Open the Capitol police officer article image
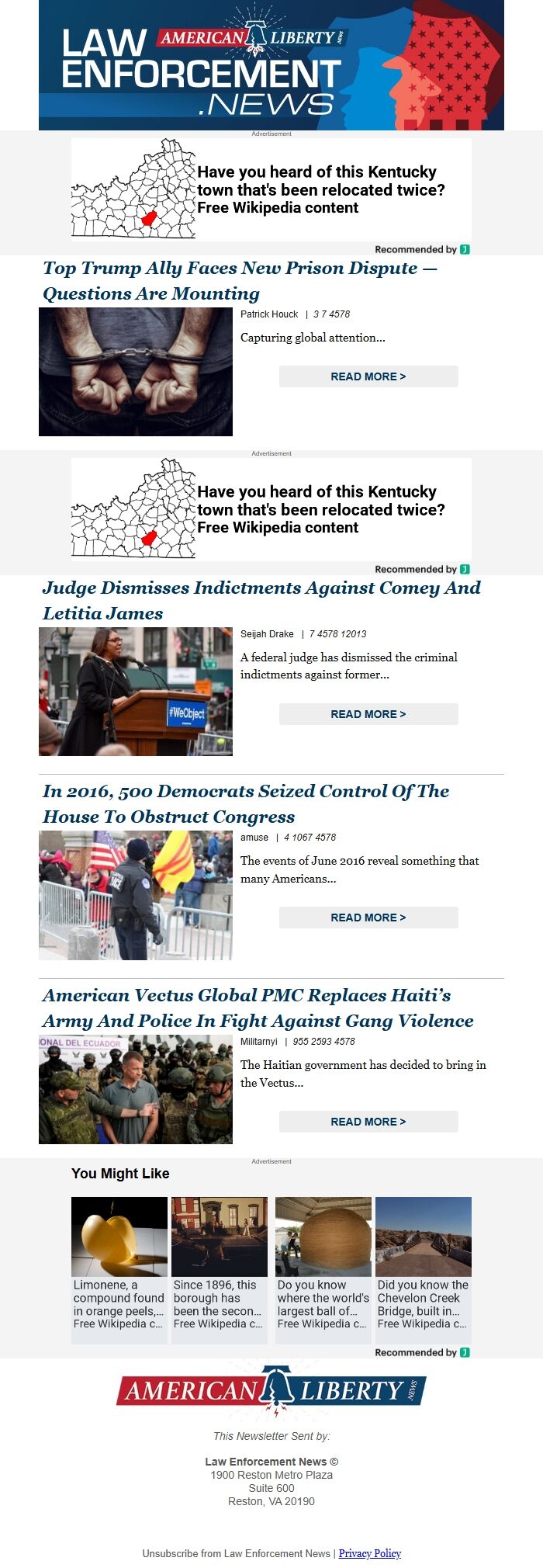Viewport: 543px width, 1568px height. 136,895
